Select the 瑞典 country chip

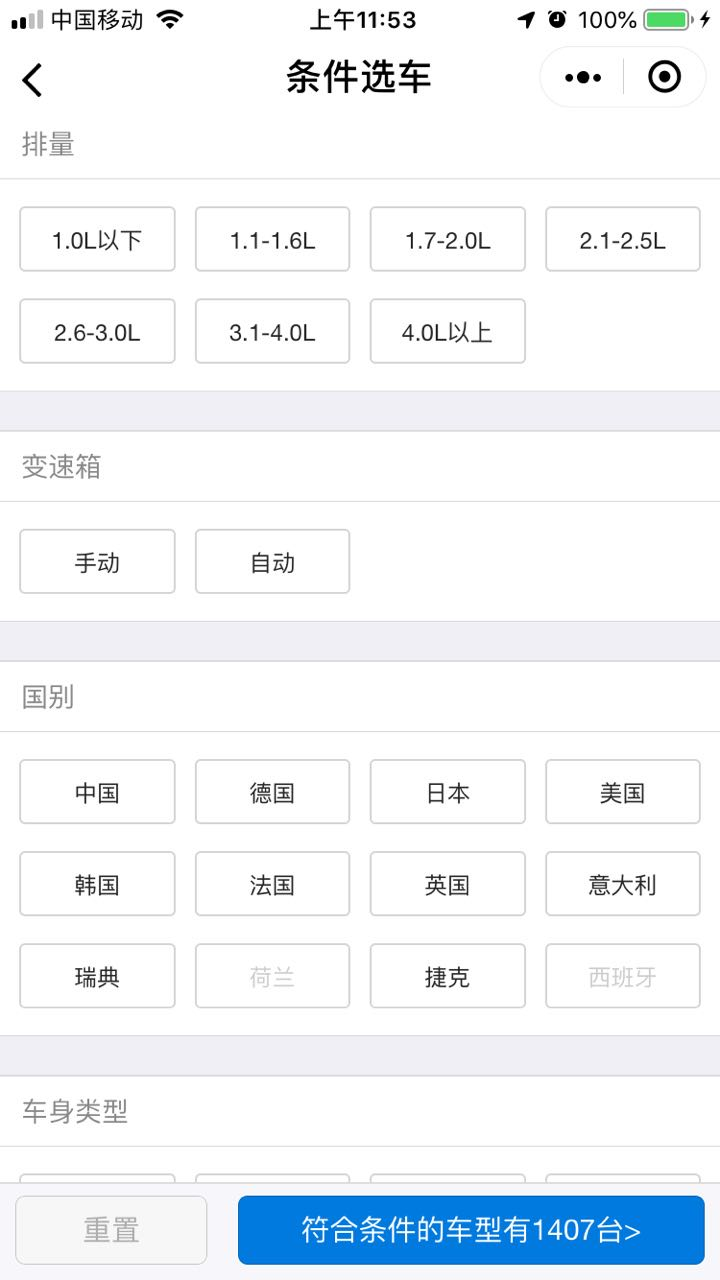(x=97, y=976)
